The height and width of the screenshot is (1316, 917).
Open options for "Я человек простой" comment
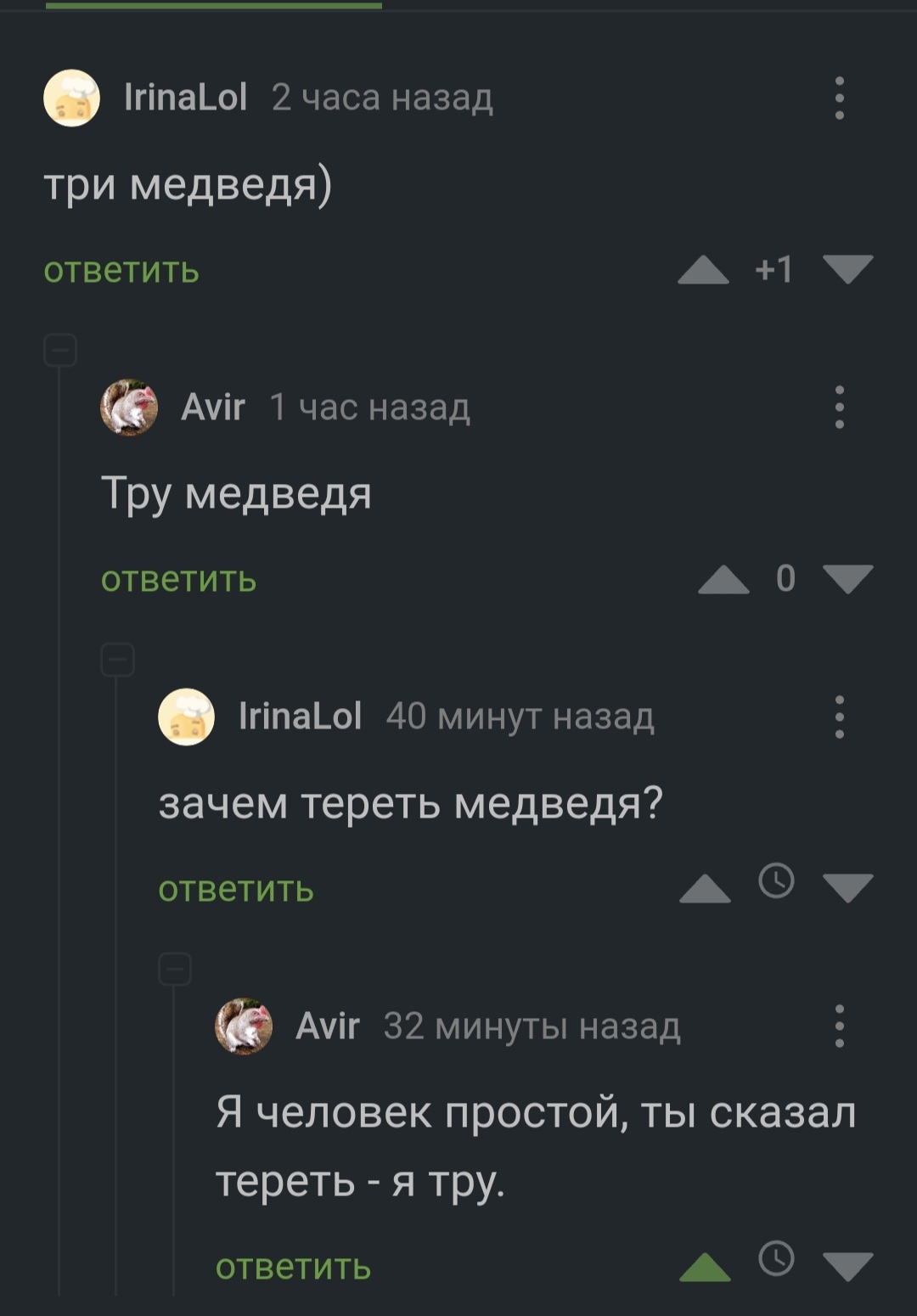pyautogui.click(x=839, y=1026)
